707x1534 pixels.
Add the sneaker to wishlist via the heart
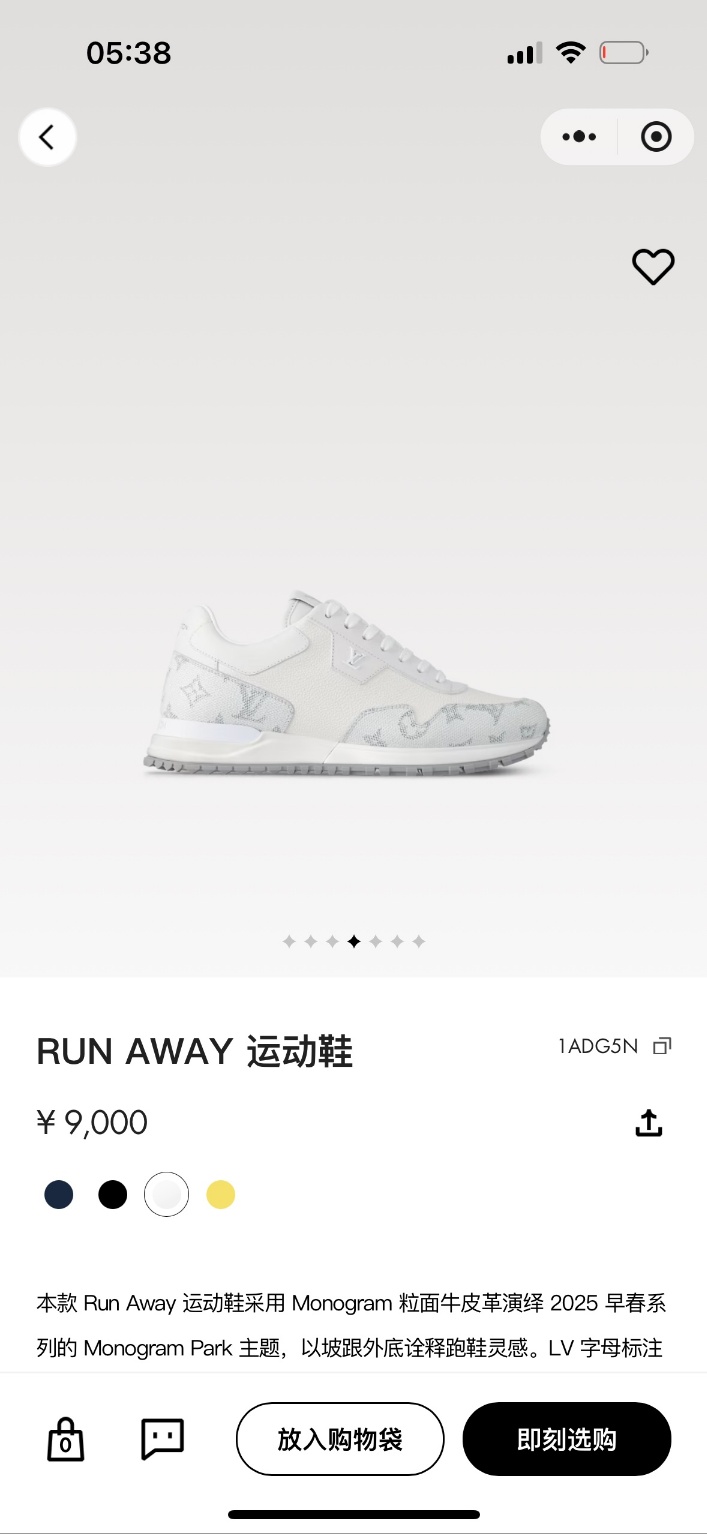tap(653, 267)
